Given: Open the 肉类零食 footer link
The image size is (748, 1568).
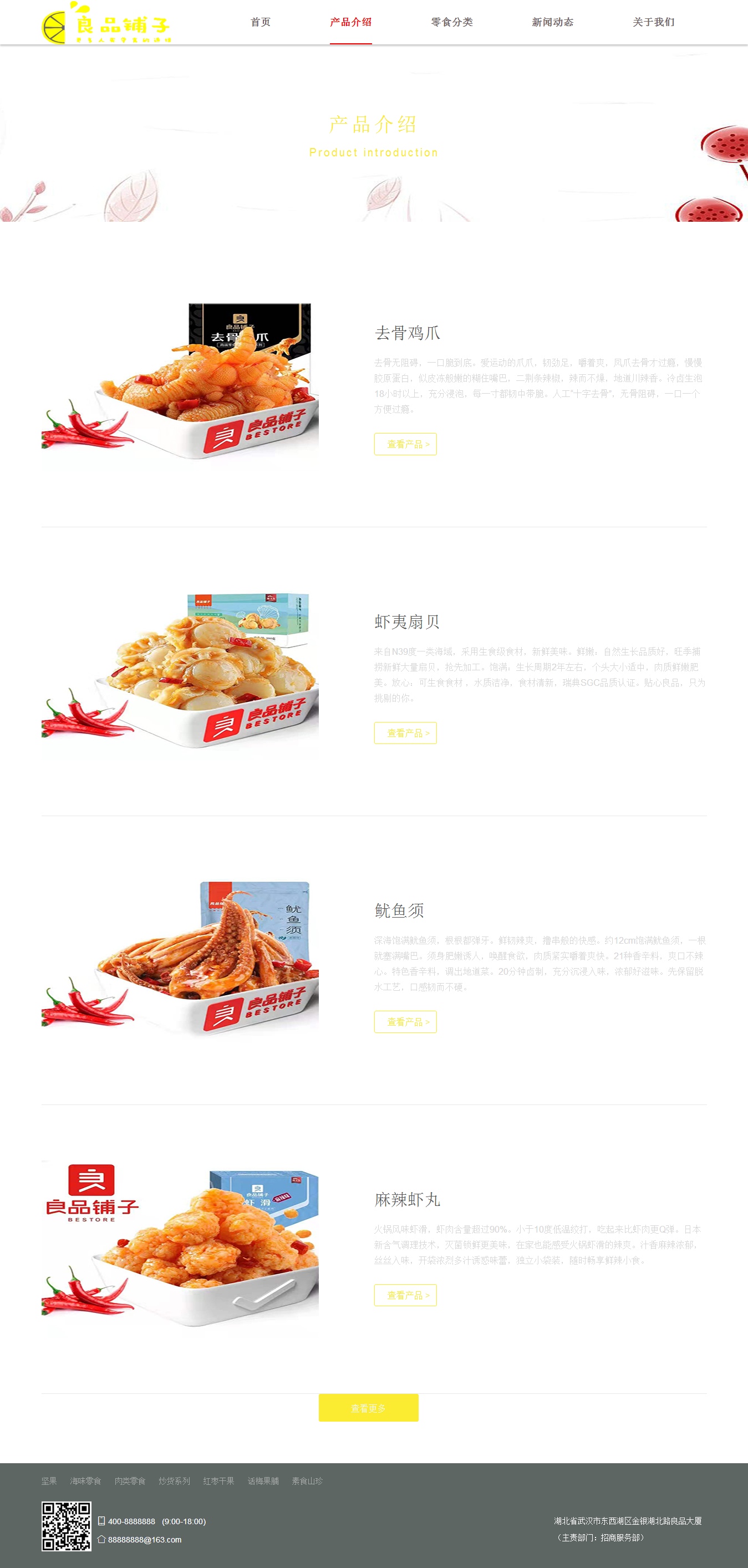Looking at the screenshot, I should (x=130, y=1481).
